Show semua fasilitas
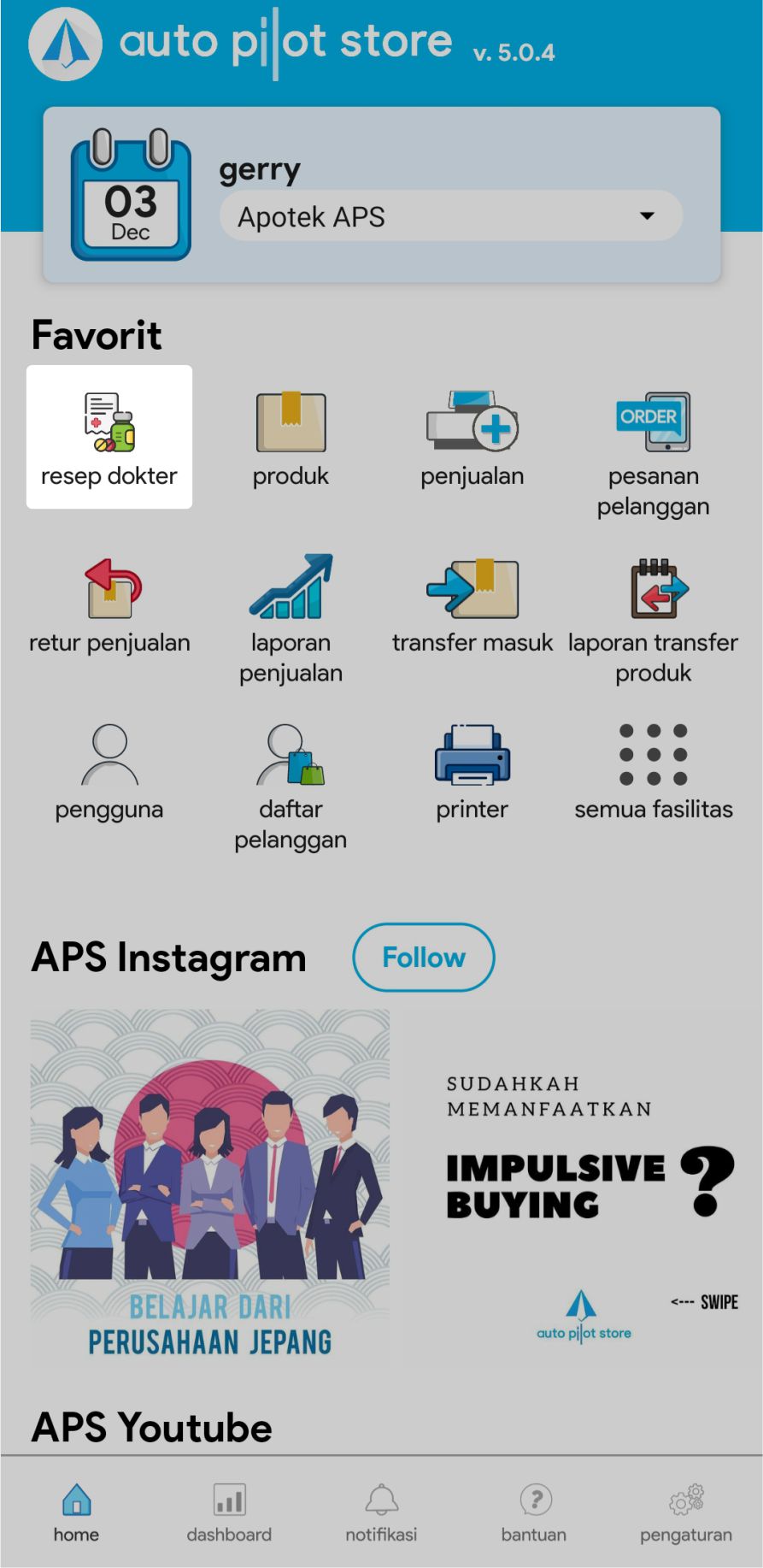 coord(653,771)
